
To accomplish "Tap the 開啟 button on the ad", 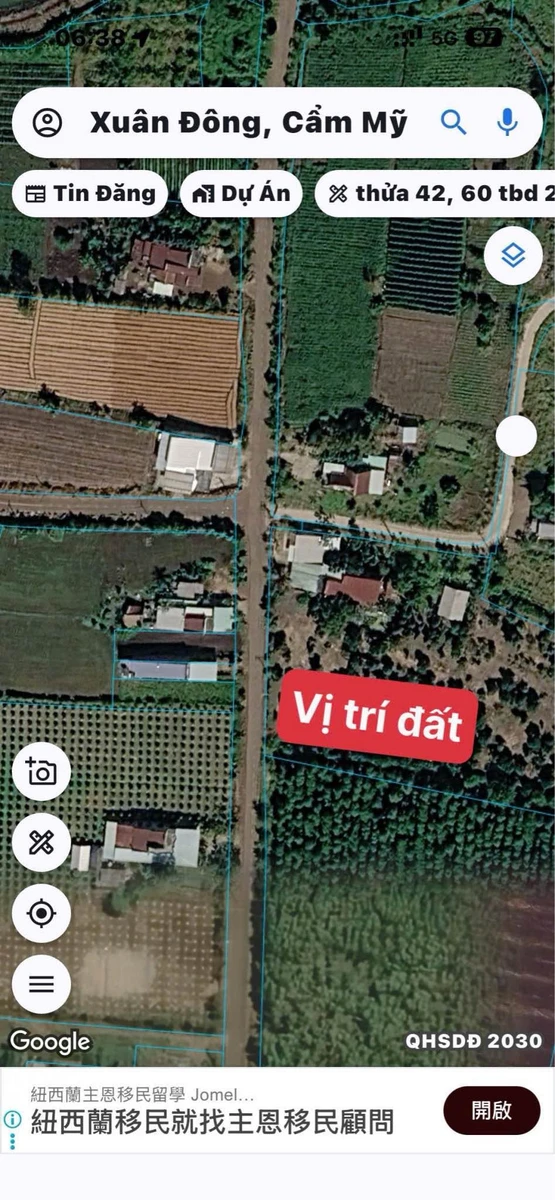I will 492,1110.
